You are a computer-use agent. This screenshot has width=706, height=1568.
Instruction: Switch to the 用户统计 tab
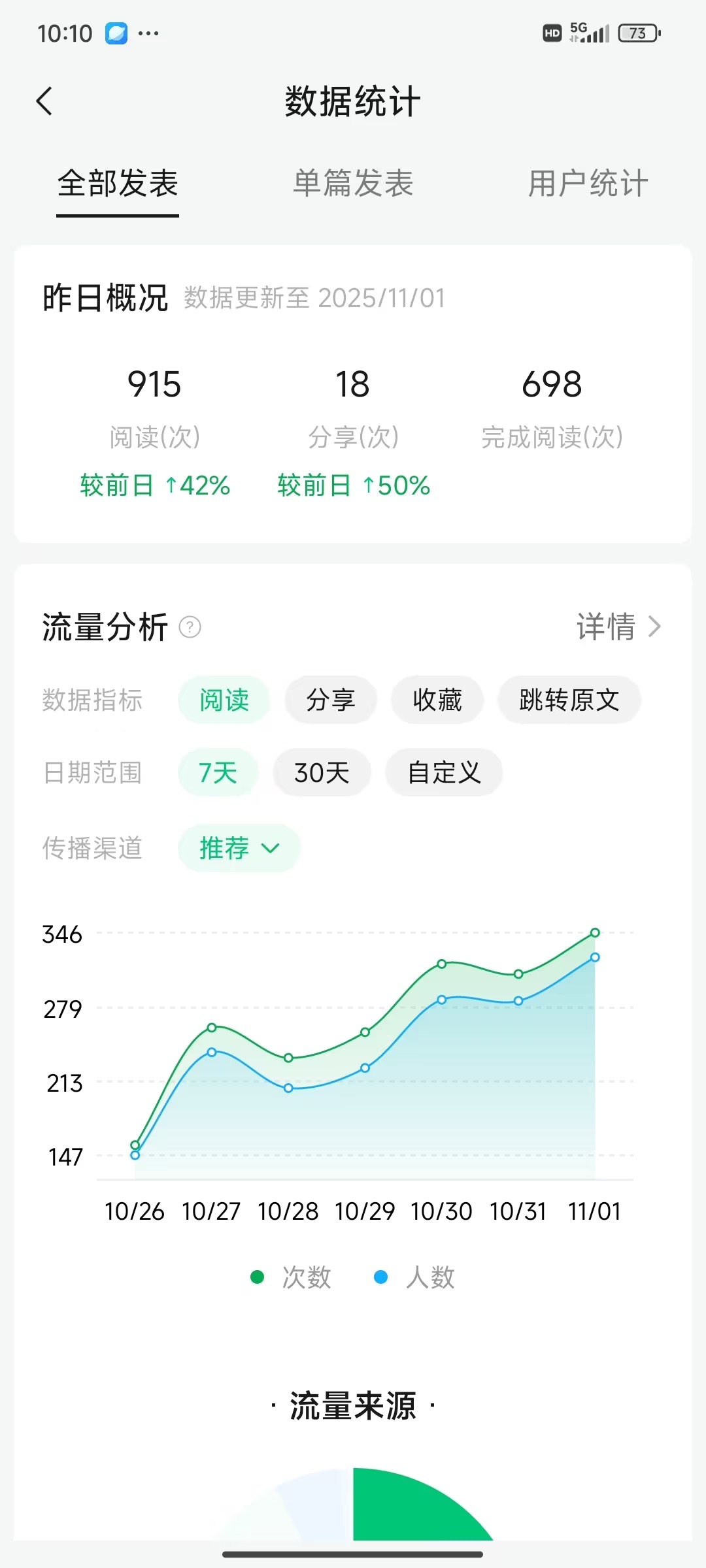(x=588, y=183)
